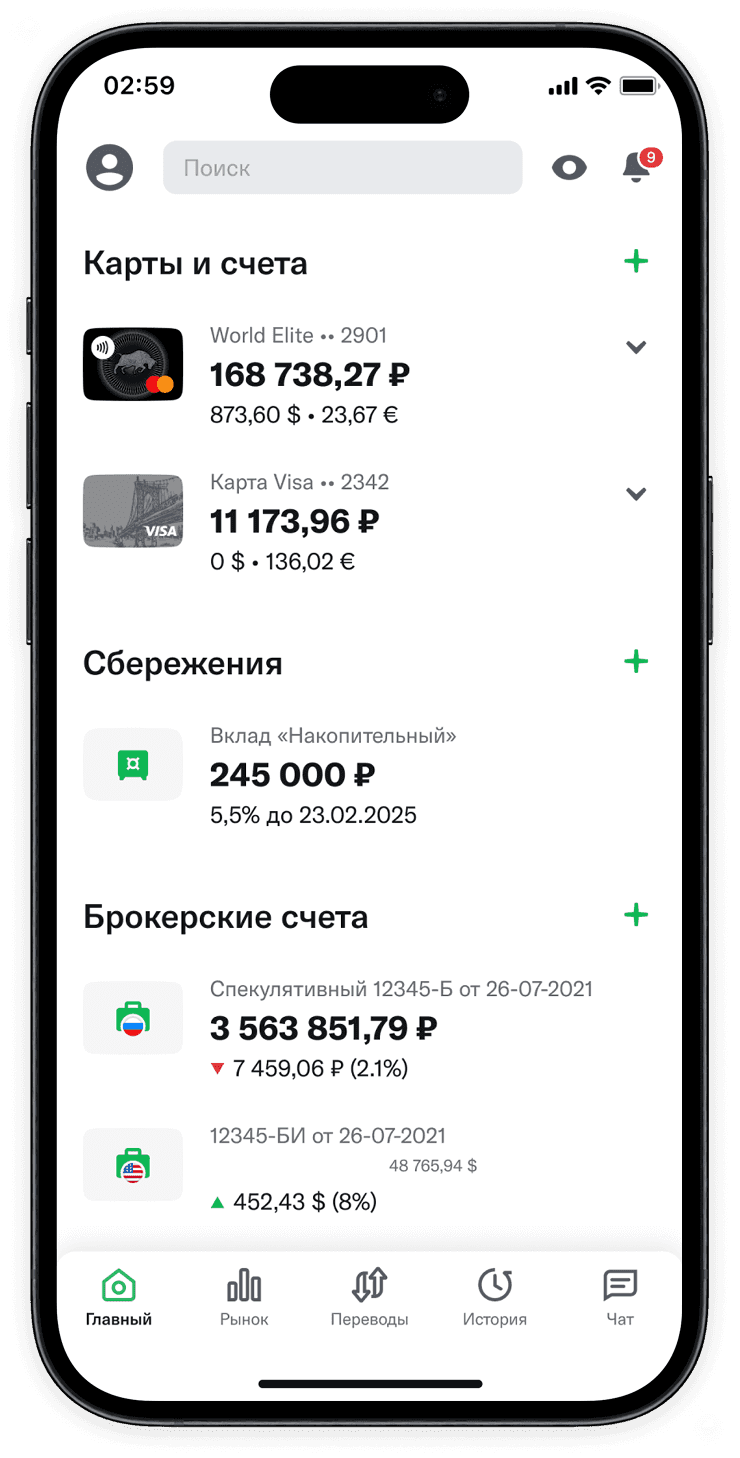Open Карта Visa 2342 account
The image size is (740, 1458).
[x=295, y=522]
